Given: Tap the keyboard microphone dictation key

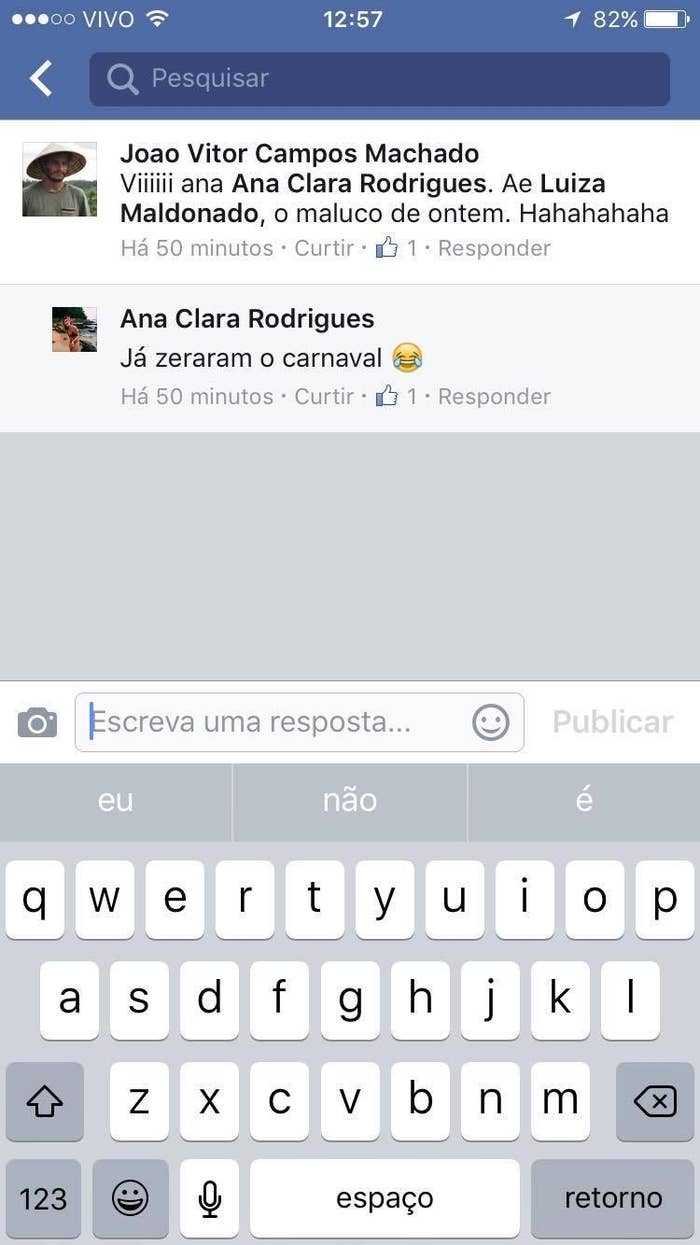Looking at the screenshot, I should point(209,1197).
